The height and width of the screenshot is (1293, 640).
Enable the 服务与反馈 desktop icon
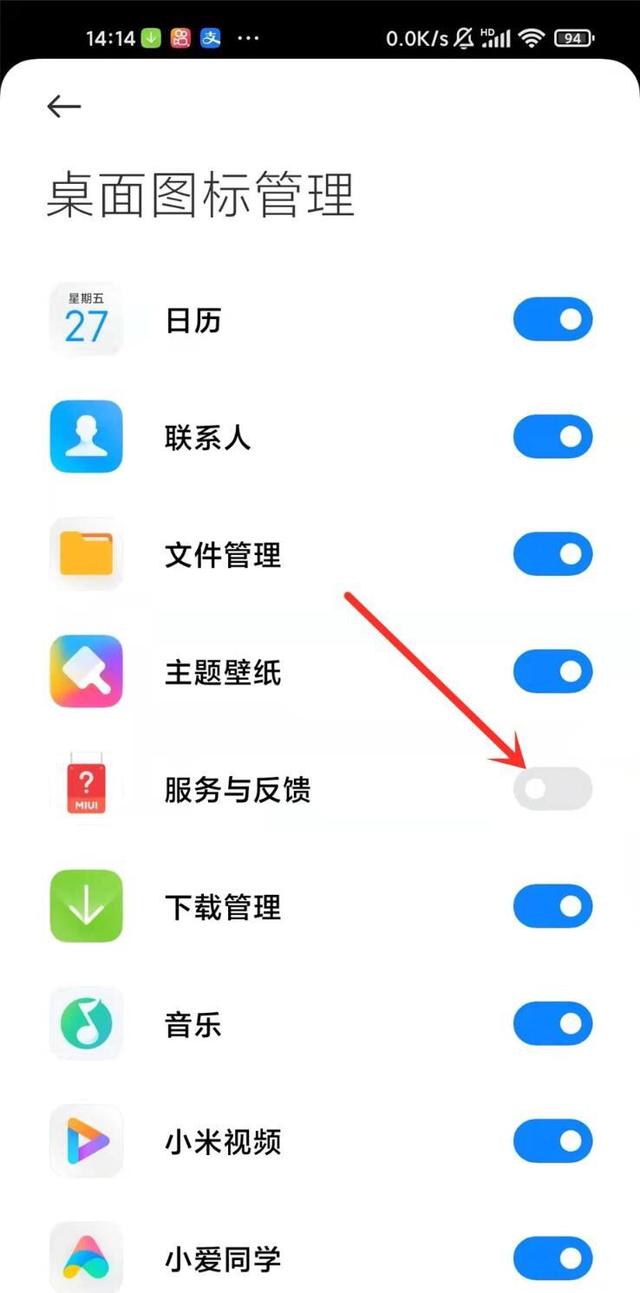point(552,790)
